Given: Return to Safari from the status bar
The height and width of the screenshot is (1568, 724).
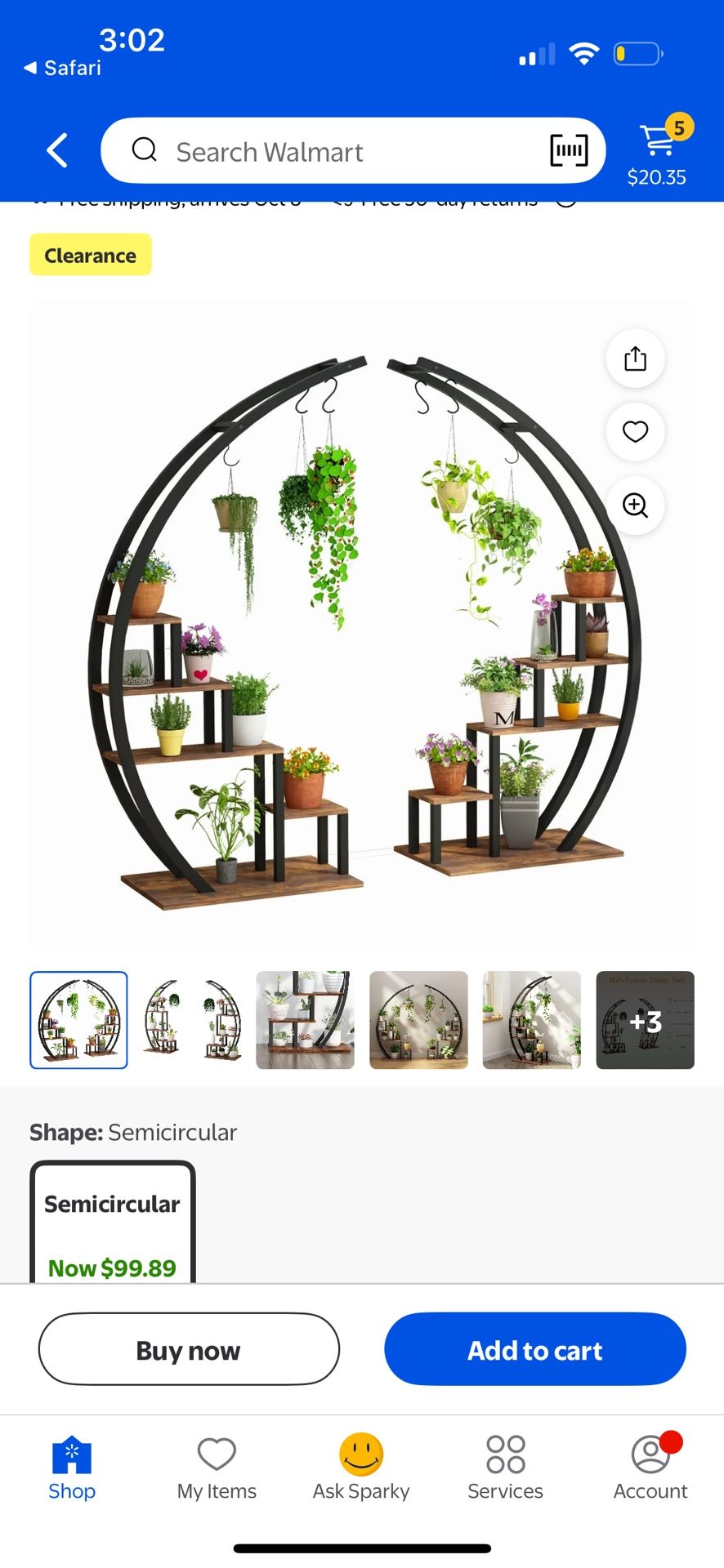Looking at the screenshot, I should (x=64, y=68).
